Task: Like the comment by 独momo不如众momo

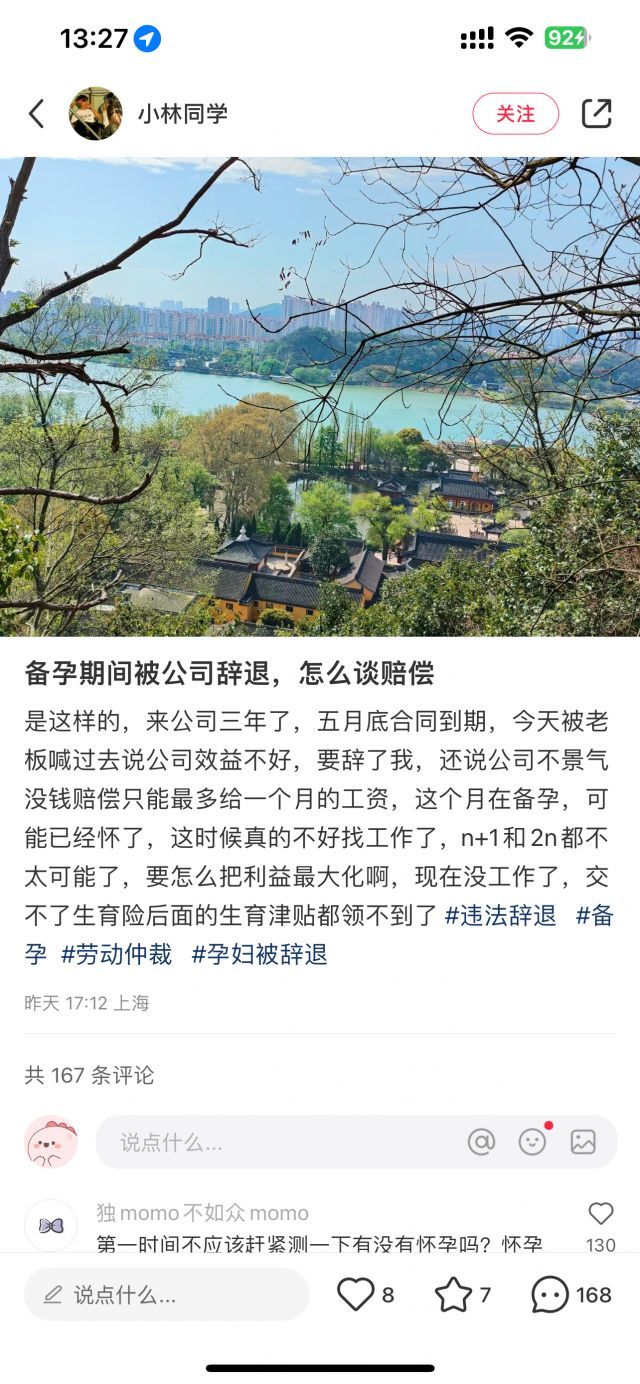Action: (600, 1215)
